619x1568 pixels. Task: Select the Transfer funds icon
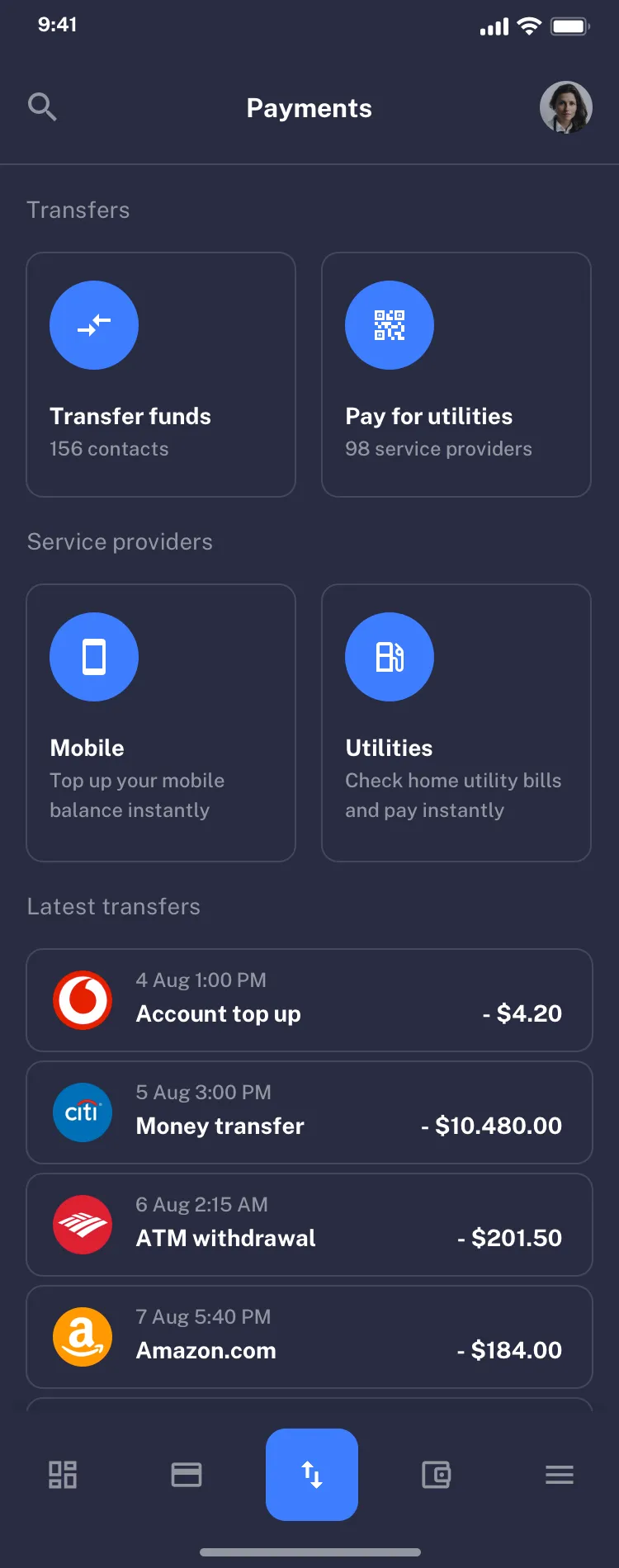click(x=94, y=324)
